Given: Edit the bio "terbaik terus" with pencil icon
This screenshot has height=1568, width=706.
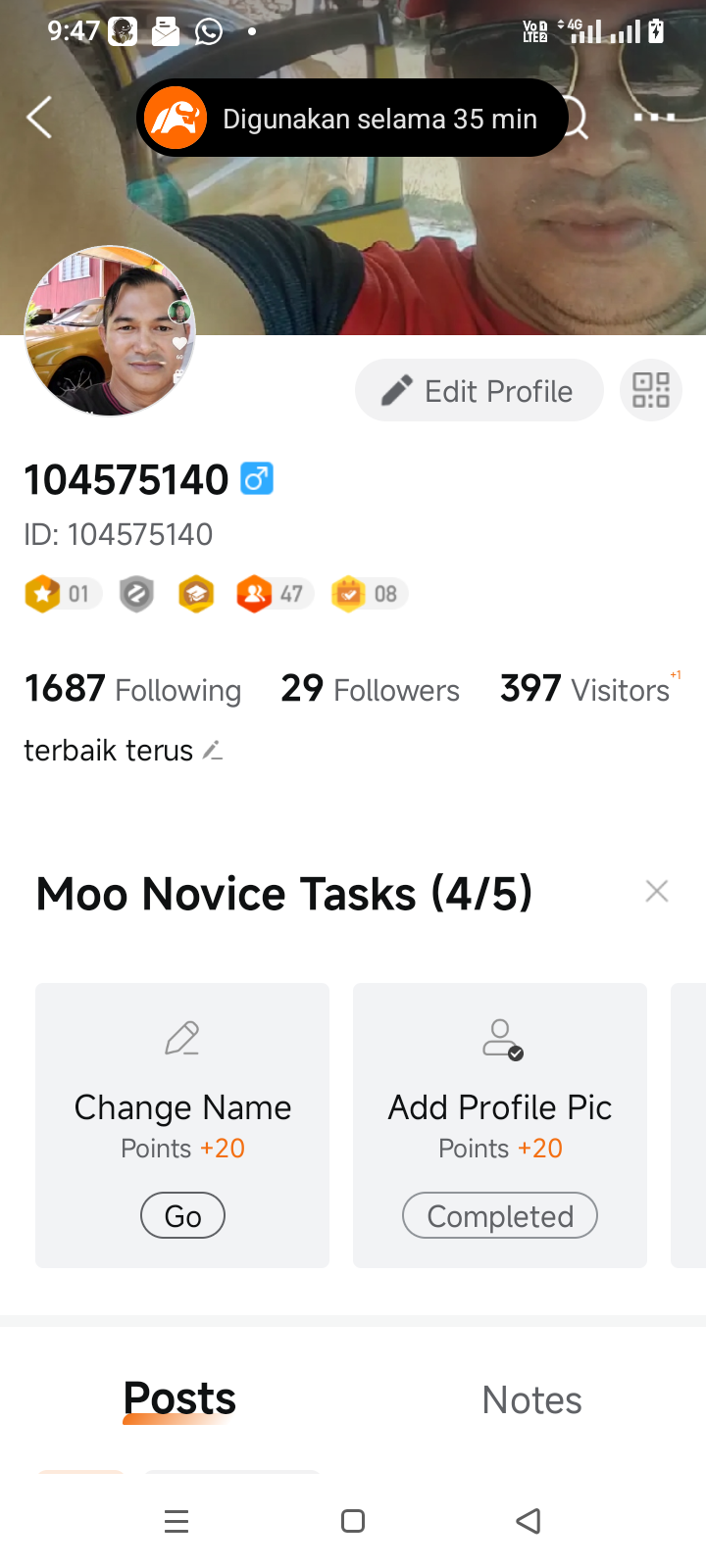Looking at the screenshot, I should (213, 751).
